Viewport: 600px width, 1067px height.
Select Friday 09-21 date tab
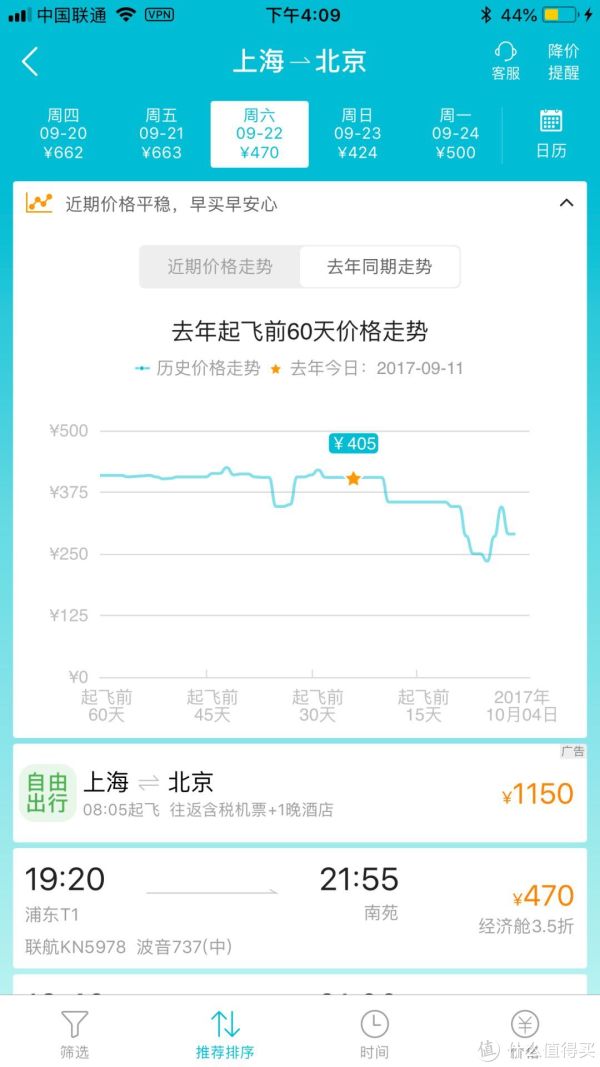(x=161, y=133)
